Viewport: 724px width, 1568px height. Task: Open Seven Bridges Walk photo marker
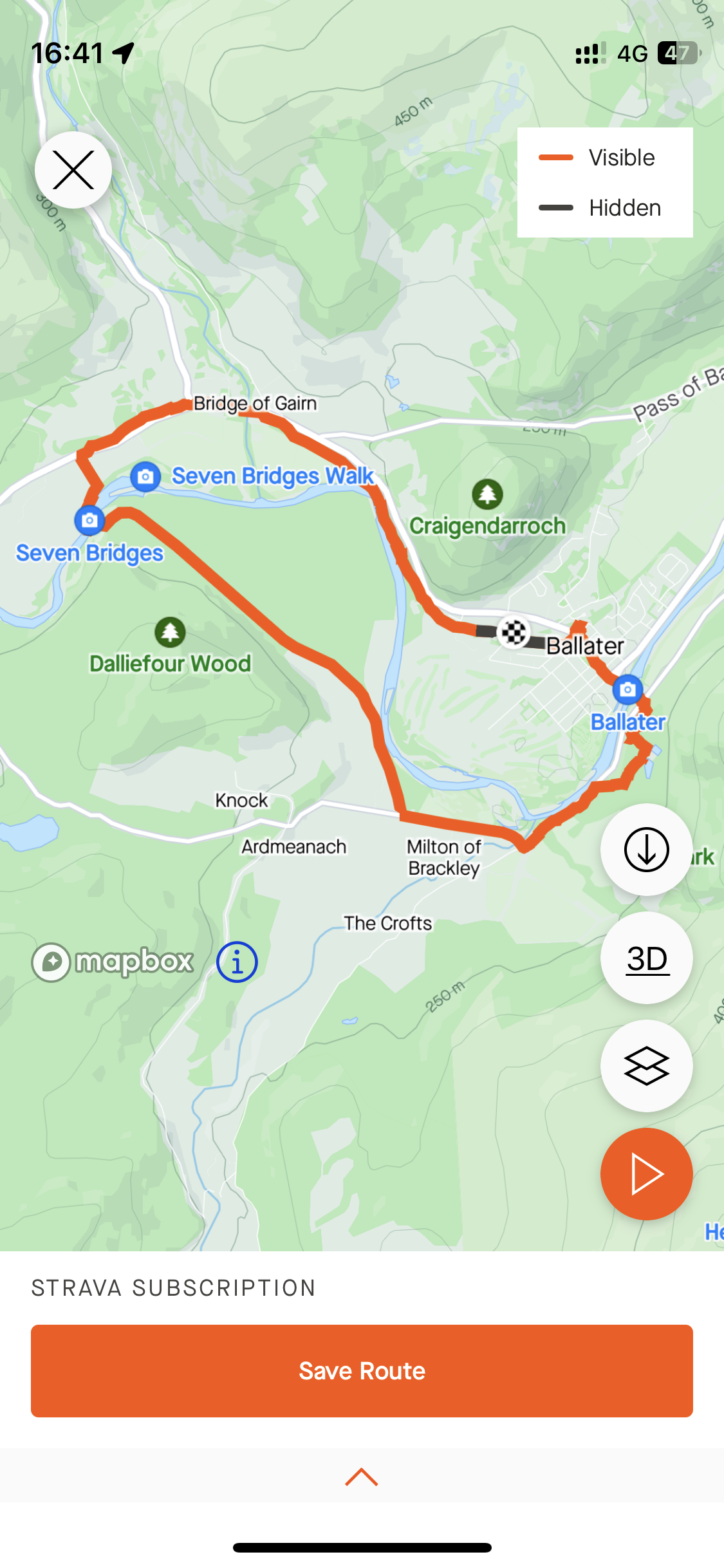tap(145, 476)
